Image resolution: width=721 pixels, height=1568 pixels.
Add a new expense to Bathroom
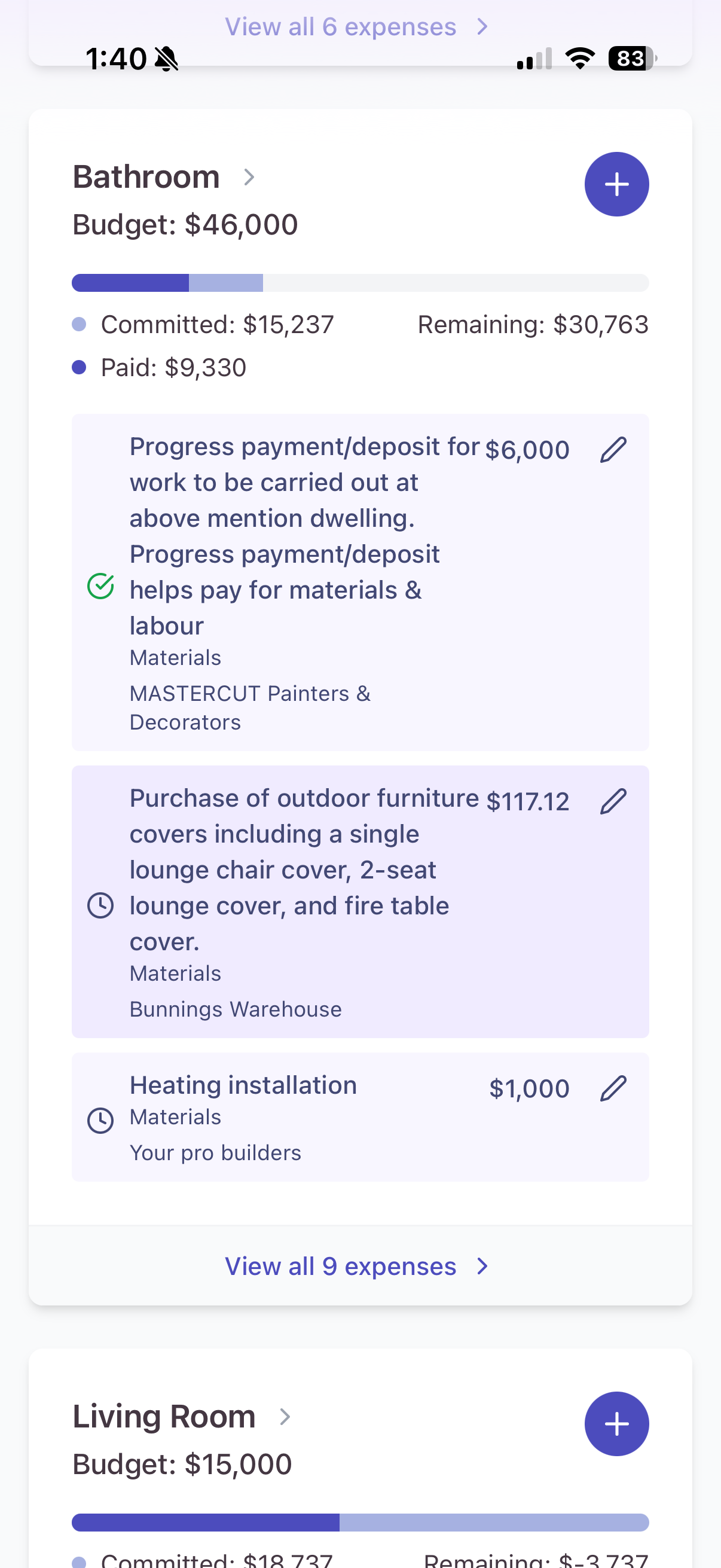[x=616, y=184]
